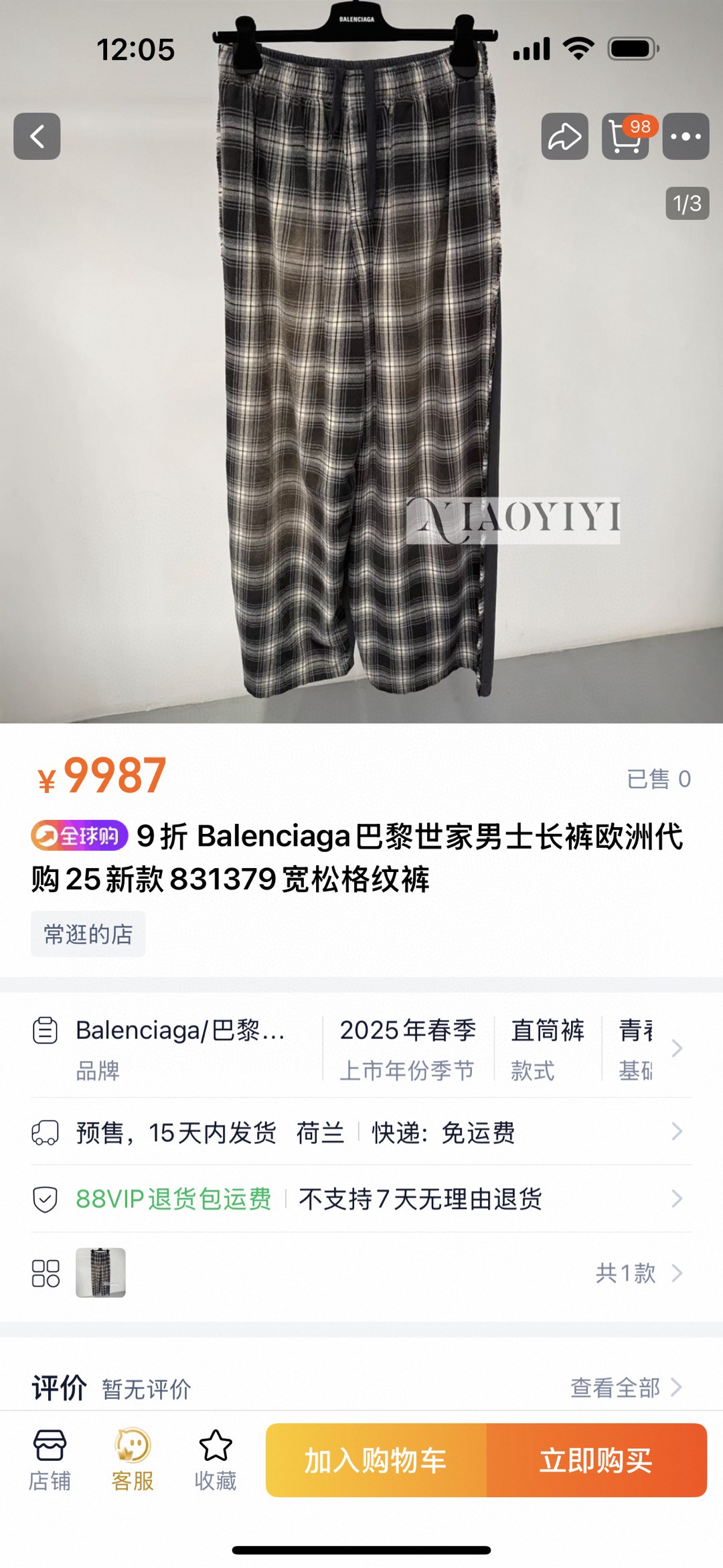Open the shopping cart with 98 items
Screen dimensions: 723x1568
click(x=625, y=137)
